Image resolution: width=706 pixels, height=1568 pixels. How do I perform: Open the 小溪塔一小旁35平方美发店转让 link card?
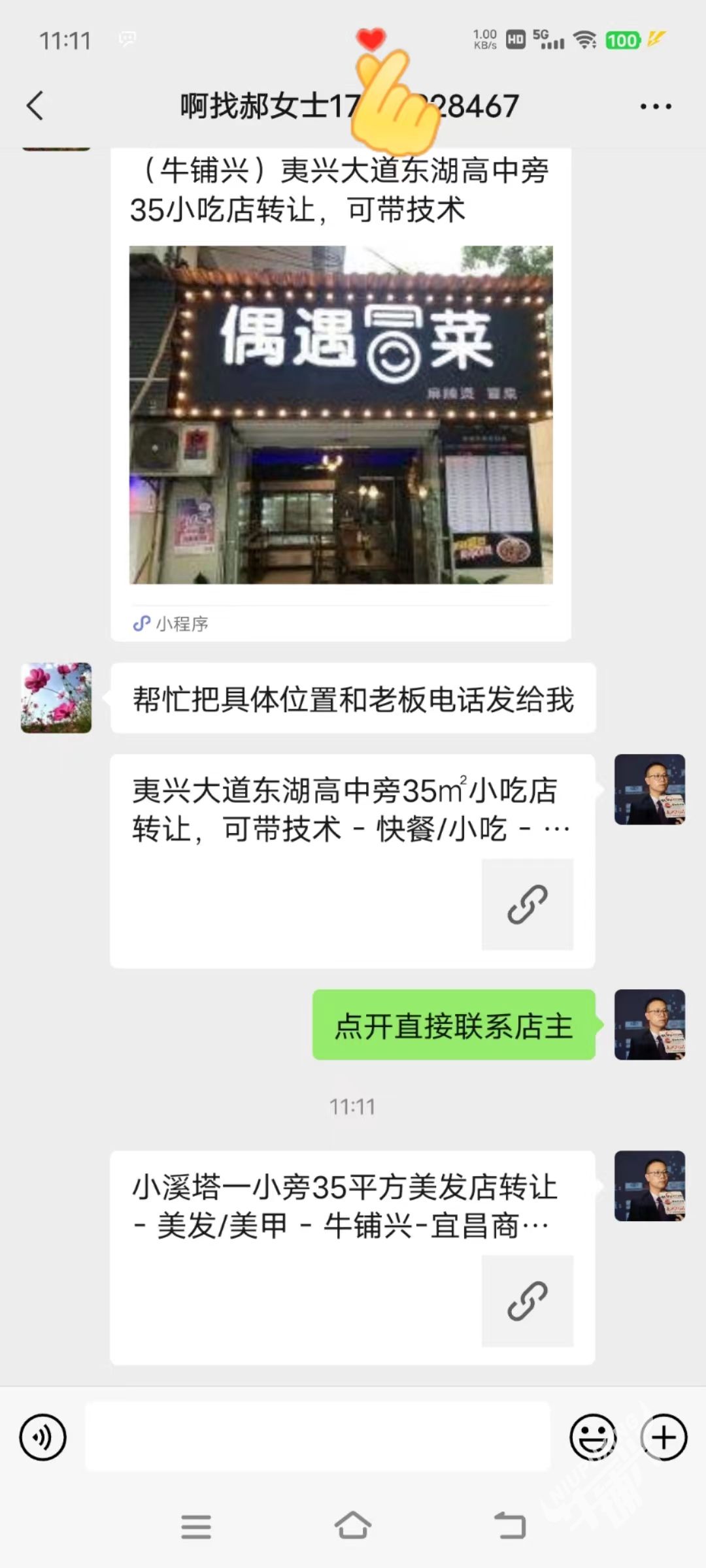click(352, 1257)
